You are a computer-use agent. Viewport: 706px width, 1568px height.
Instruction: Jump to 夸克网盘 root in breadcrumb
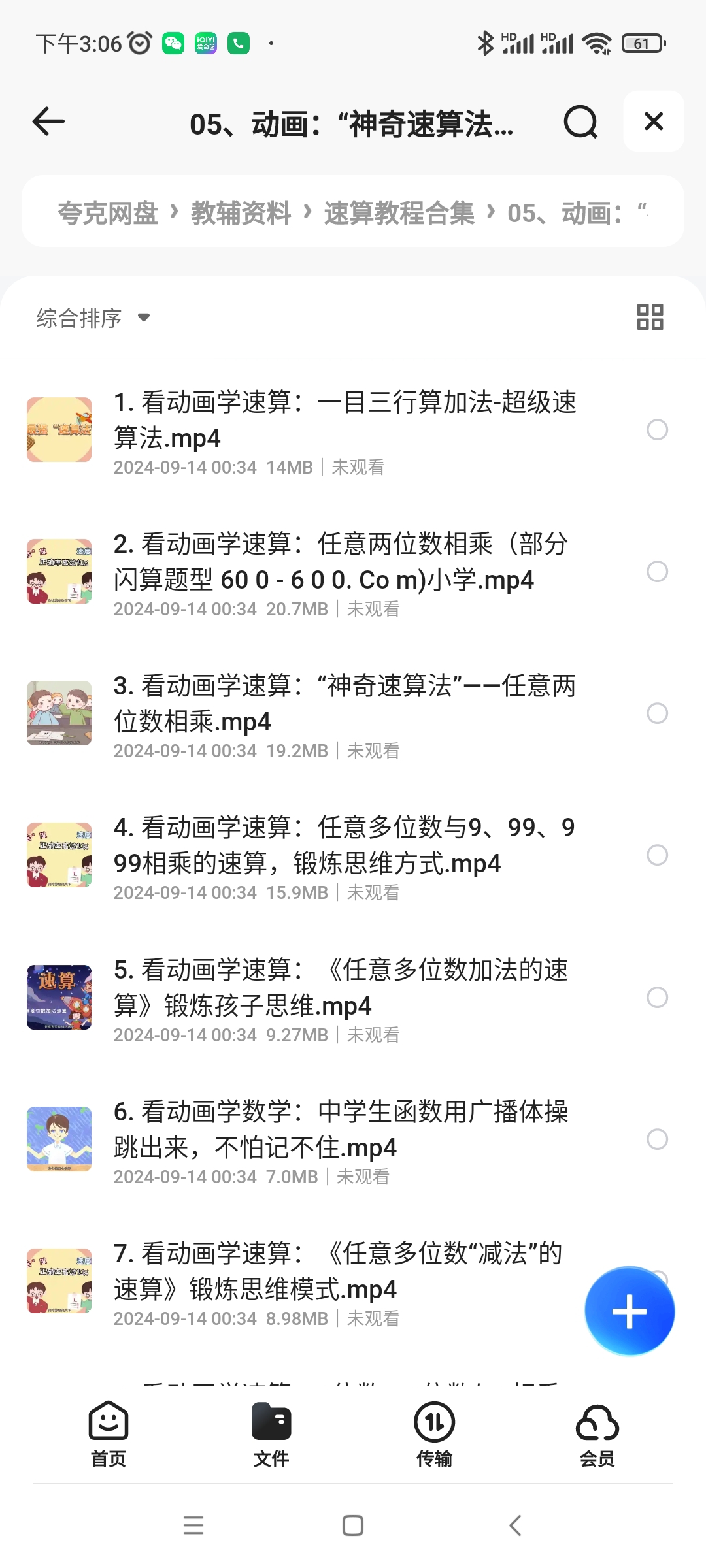coord(108,213)
